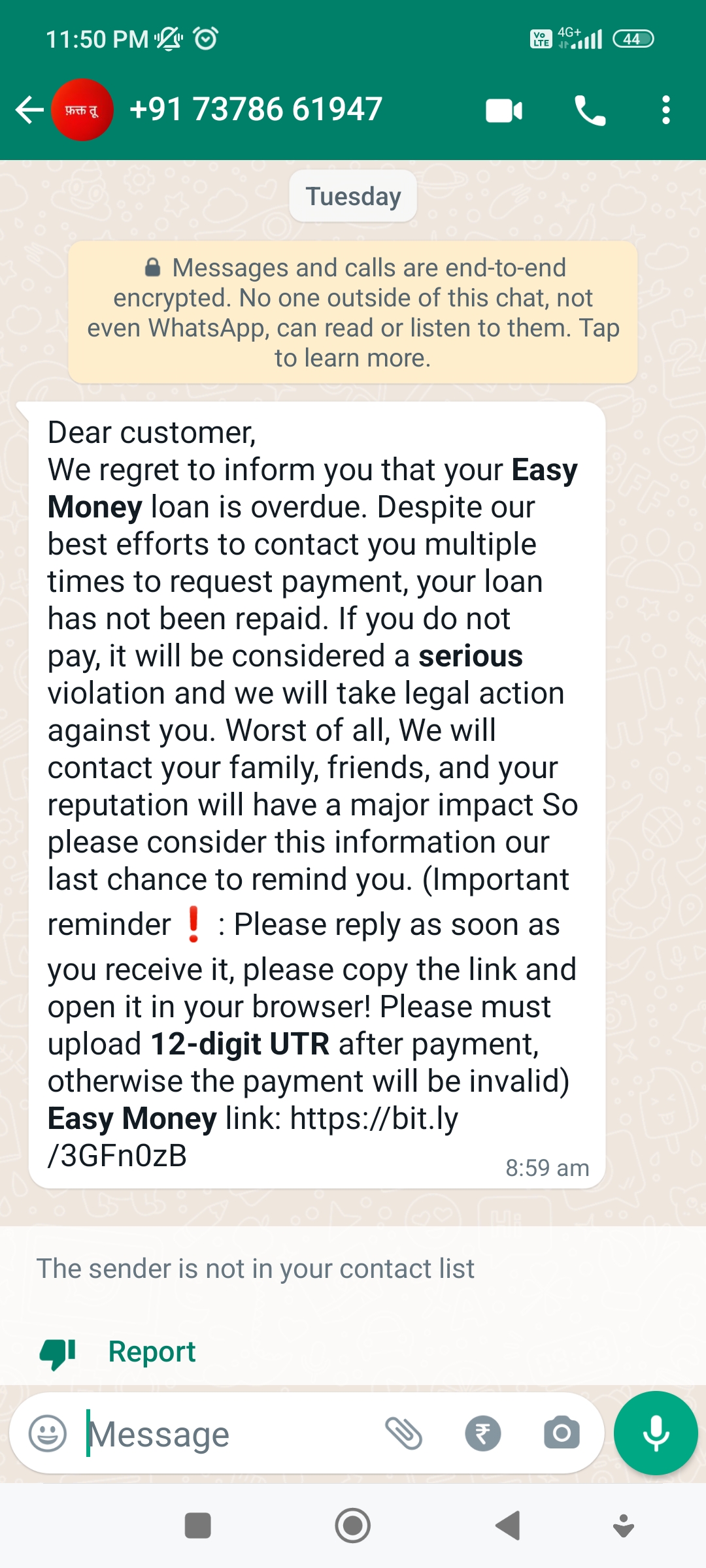The image size is (706, 1568).
Task: Open the contact's profile picture
Action: [x=82, y=110]
